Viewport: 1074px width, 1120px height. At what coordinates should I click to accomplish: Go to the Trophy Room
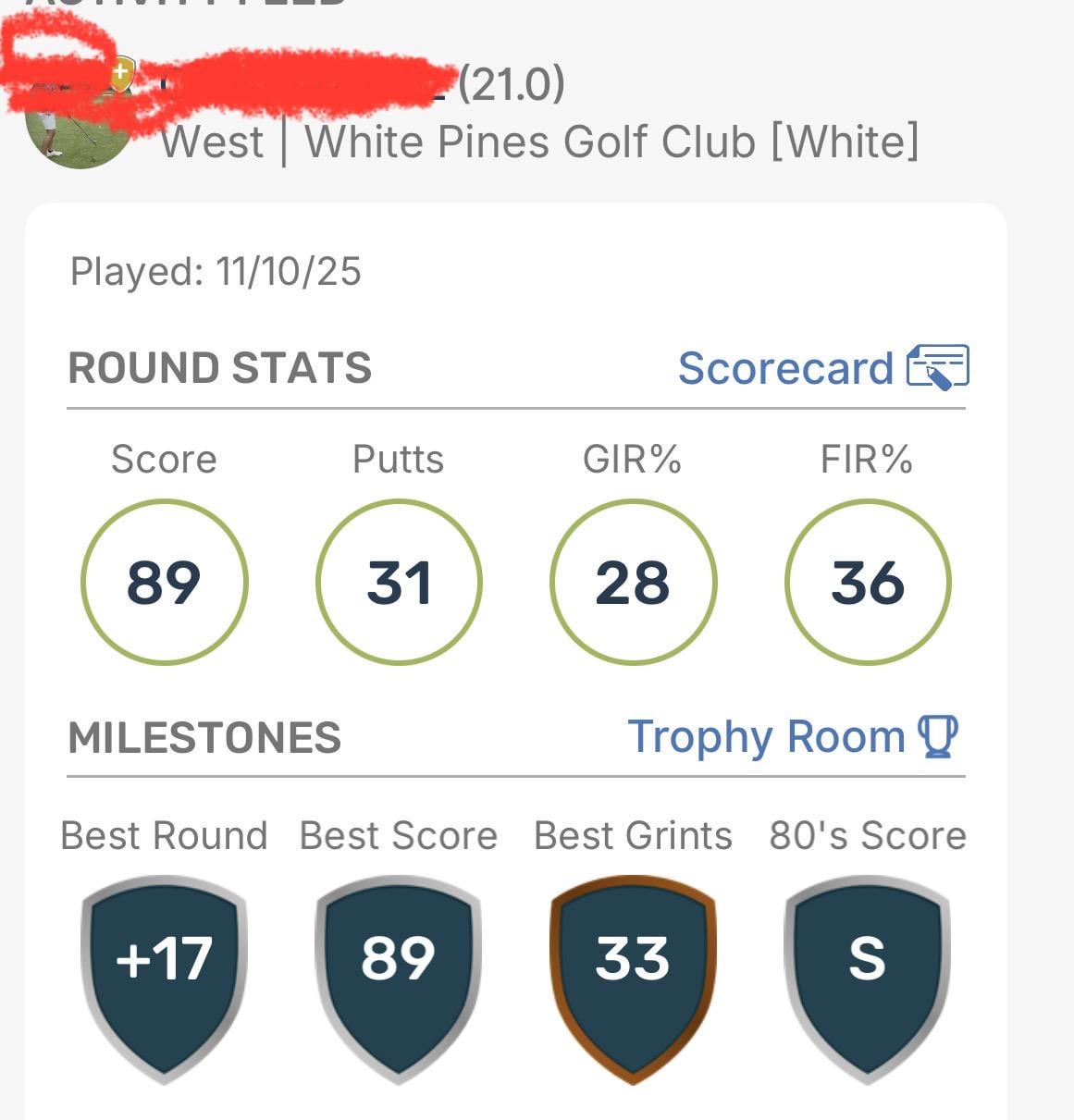[792, 738]
